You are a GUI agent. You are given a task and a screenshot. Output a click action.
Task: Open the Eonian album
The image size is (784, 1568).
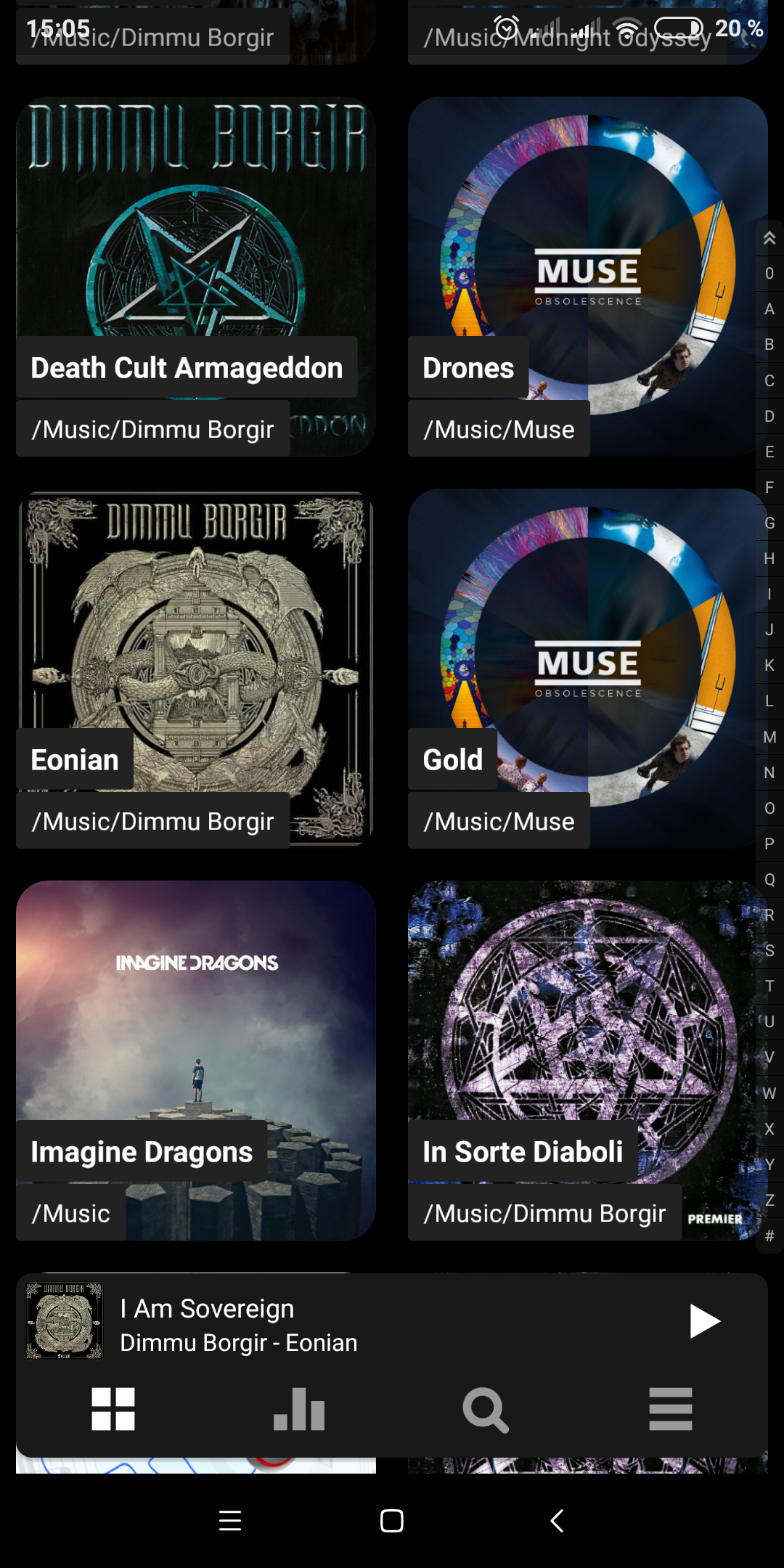pos(195,668)
